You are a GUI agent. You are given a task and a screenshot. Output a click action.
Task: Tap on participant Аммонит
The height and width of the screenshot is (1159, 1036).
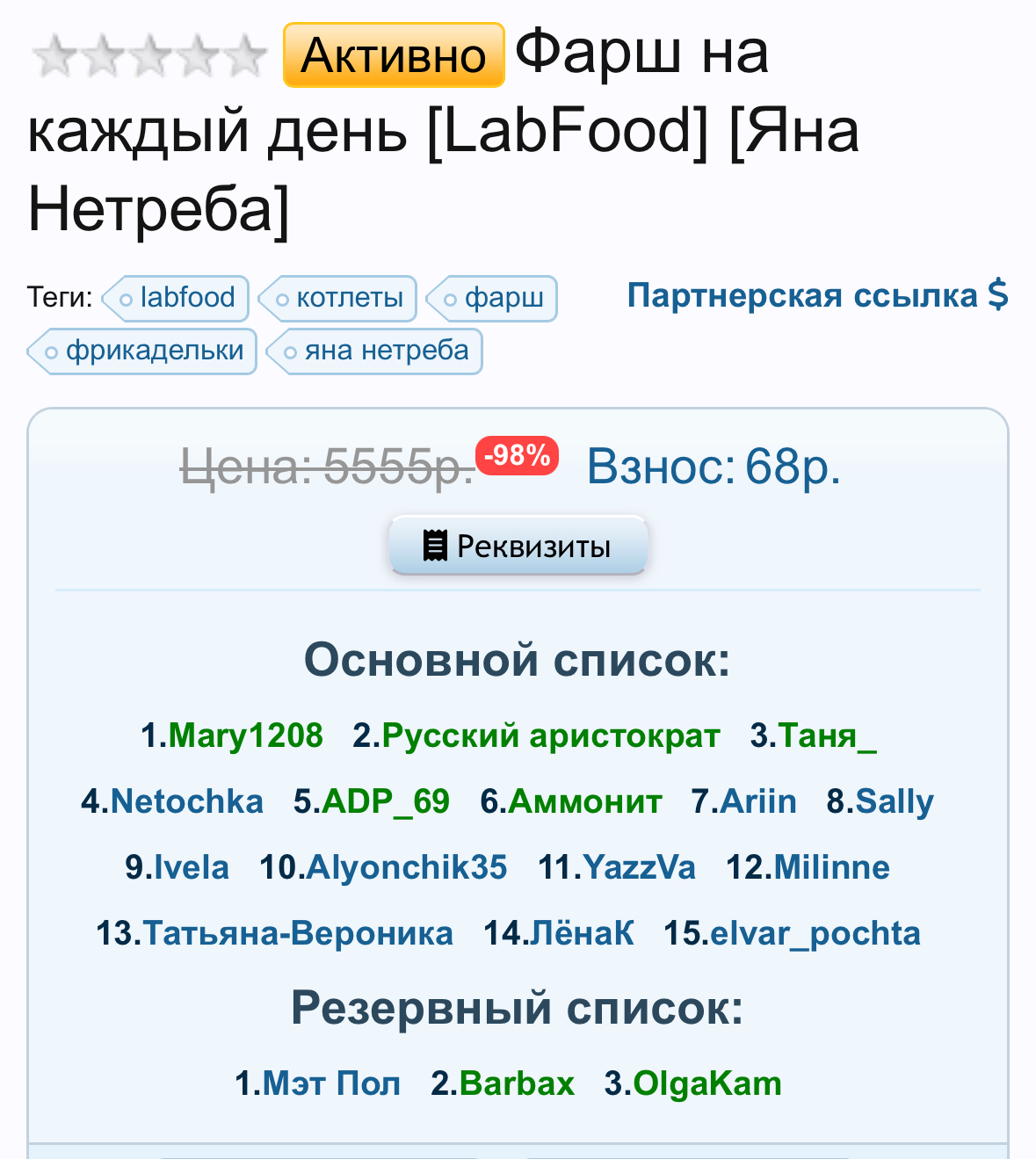click(x=584, y=801)
